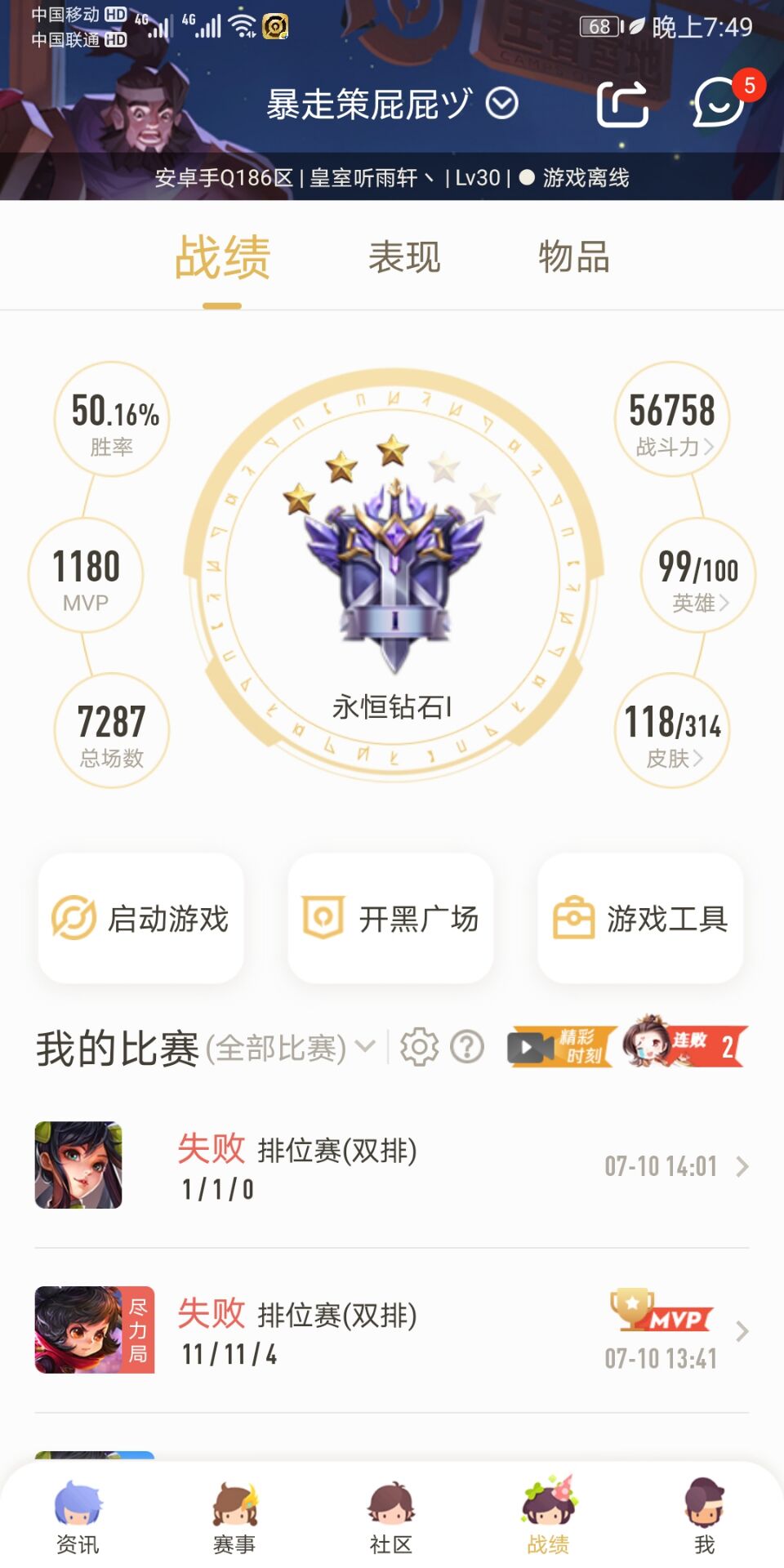Open 开黑广场

[391, 919]
